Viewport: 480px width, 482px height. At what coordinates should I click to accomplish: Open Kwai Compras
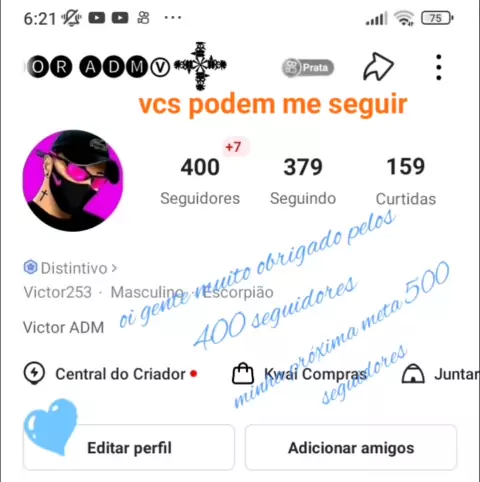pos(299,374)
